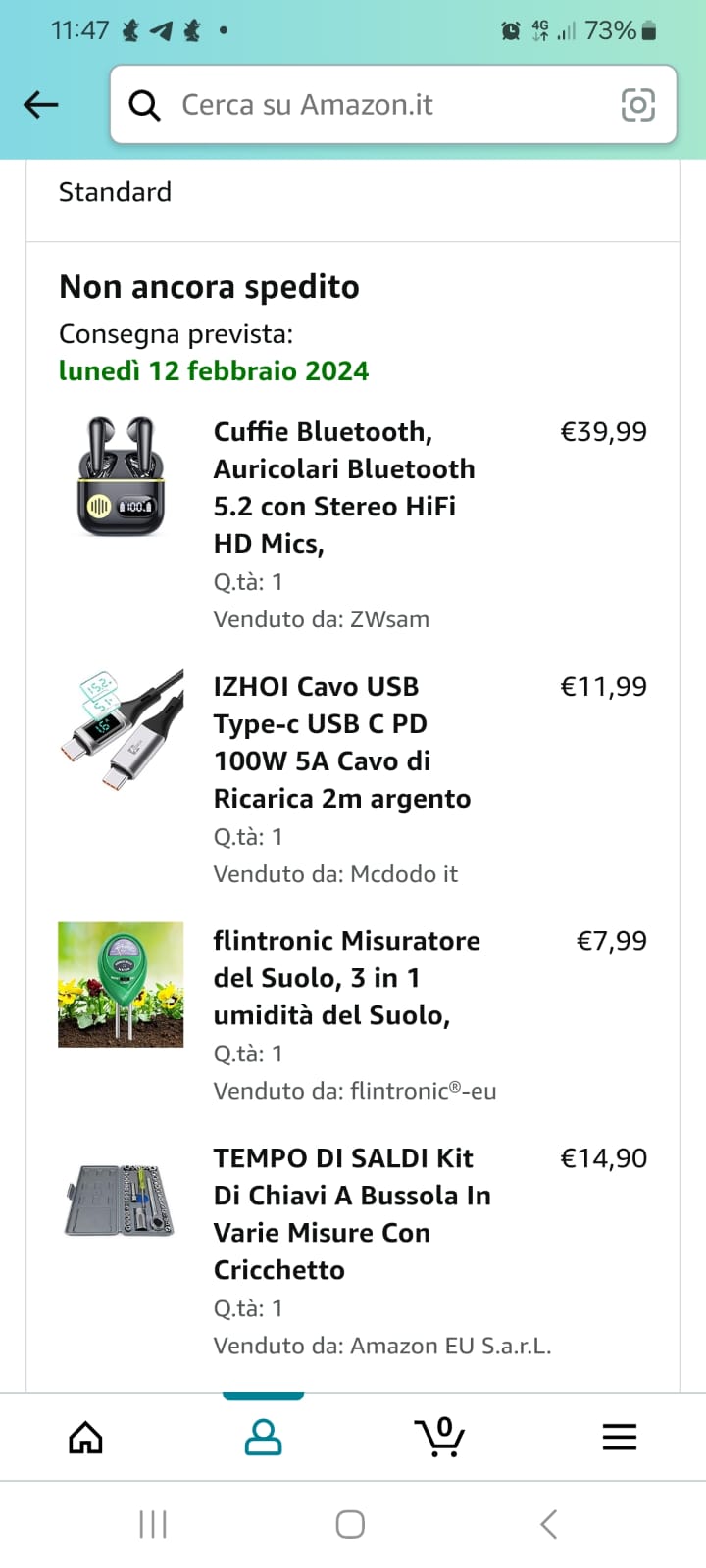
Task: Open the Cuffie Bluetooth earbuds product
Action: pyautogui.click(x=343, y=487)
